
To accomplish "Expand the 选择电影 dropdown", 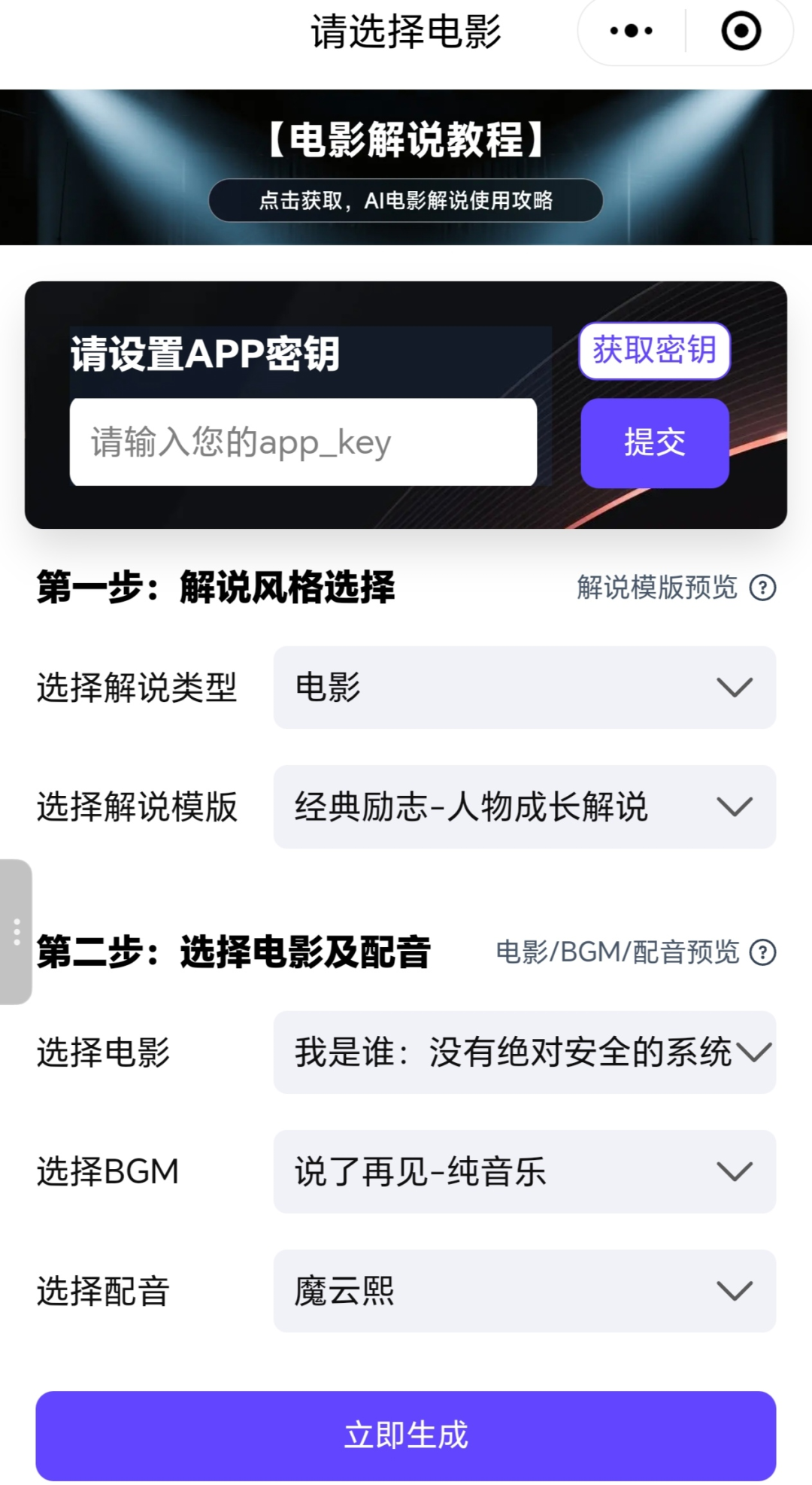I will click(x=524, y=1052).
